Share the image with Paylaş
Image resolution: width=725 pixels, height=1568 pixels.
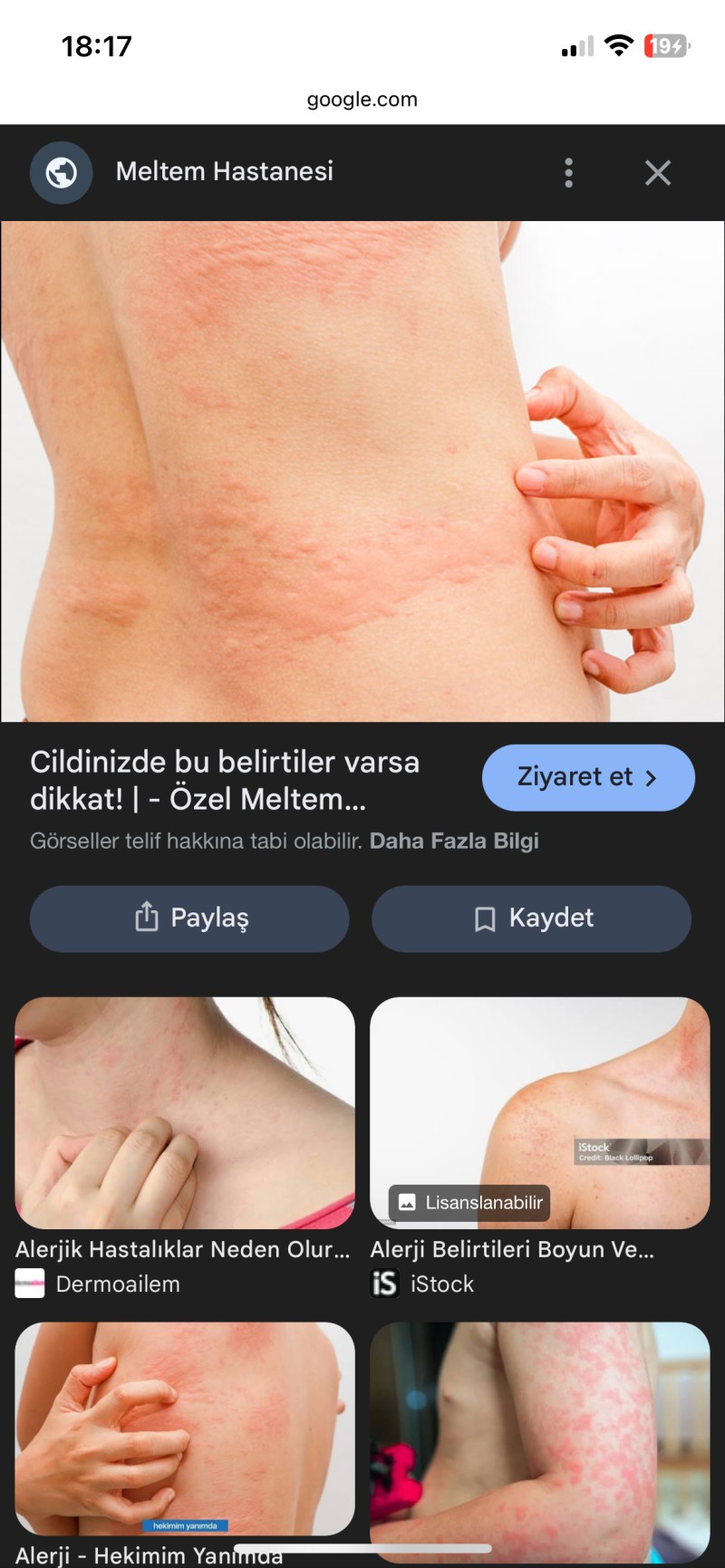[189, 918]
